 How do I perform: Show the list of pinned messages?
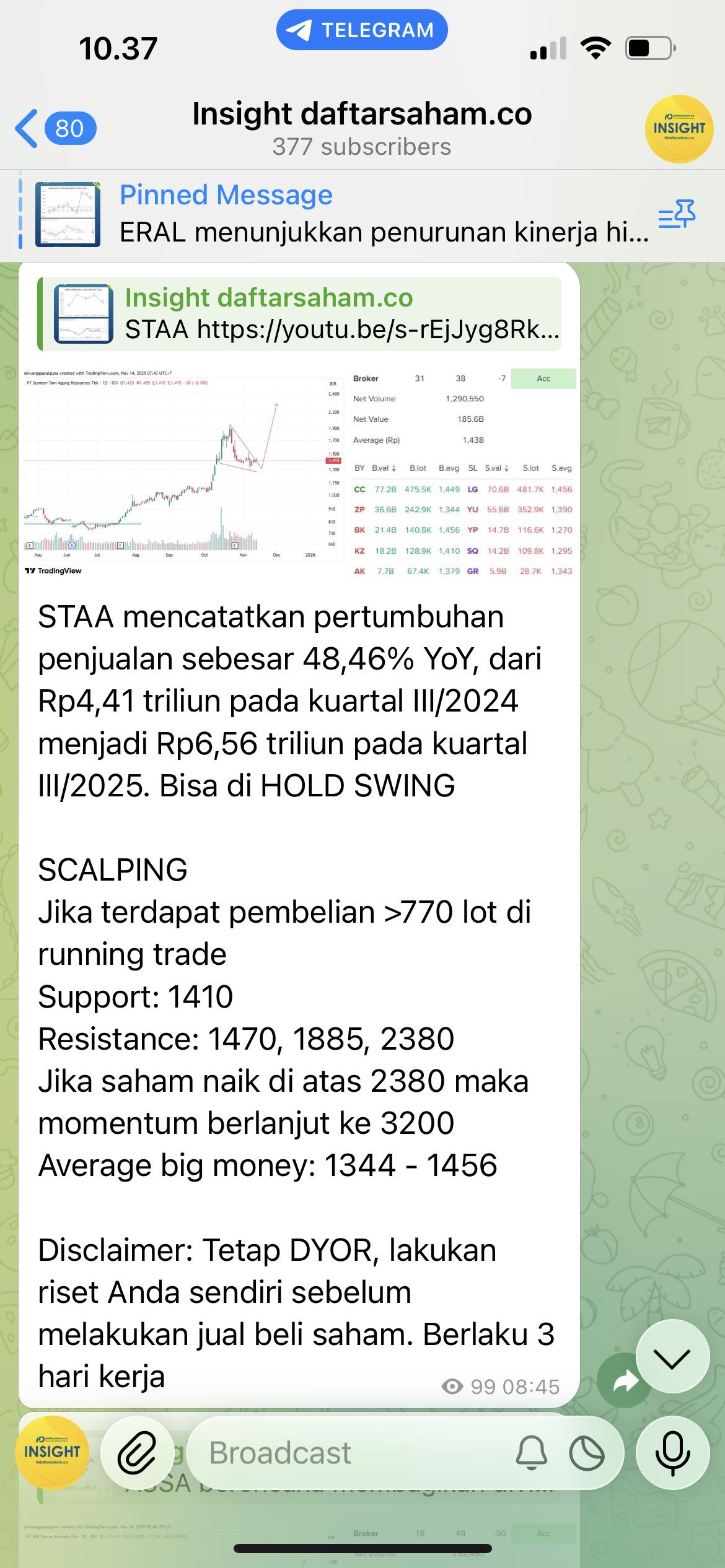pos(677,214)
